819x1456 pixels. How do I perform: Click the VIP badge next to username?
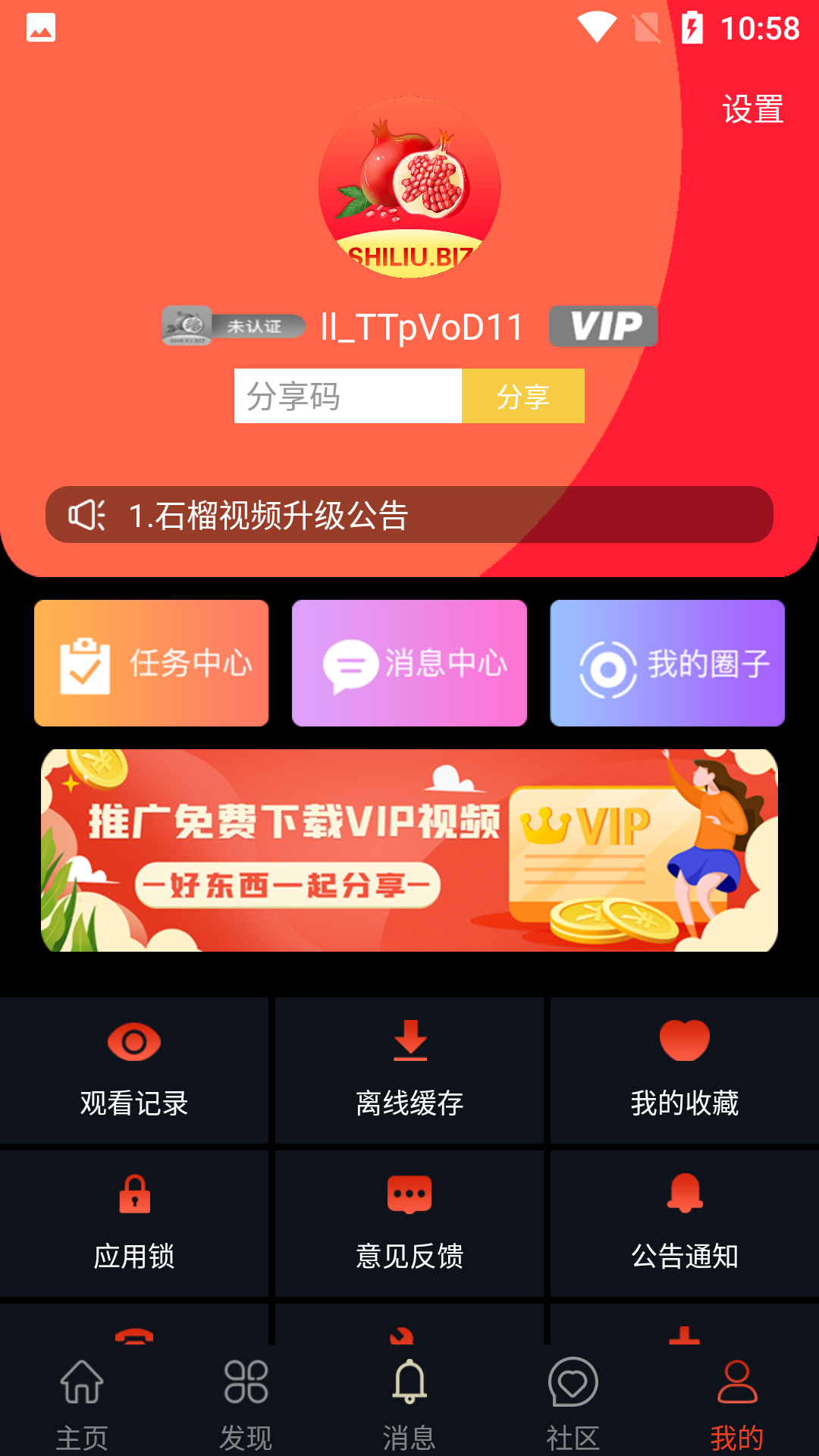click(x=602, y=325)
